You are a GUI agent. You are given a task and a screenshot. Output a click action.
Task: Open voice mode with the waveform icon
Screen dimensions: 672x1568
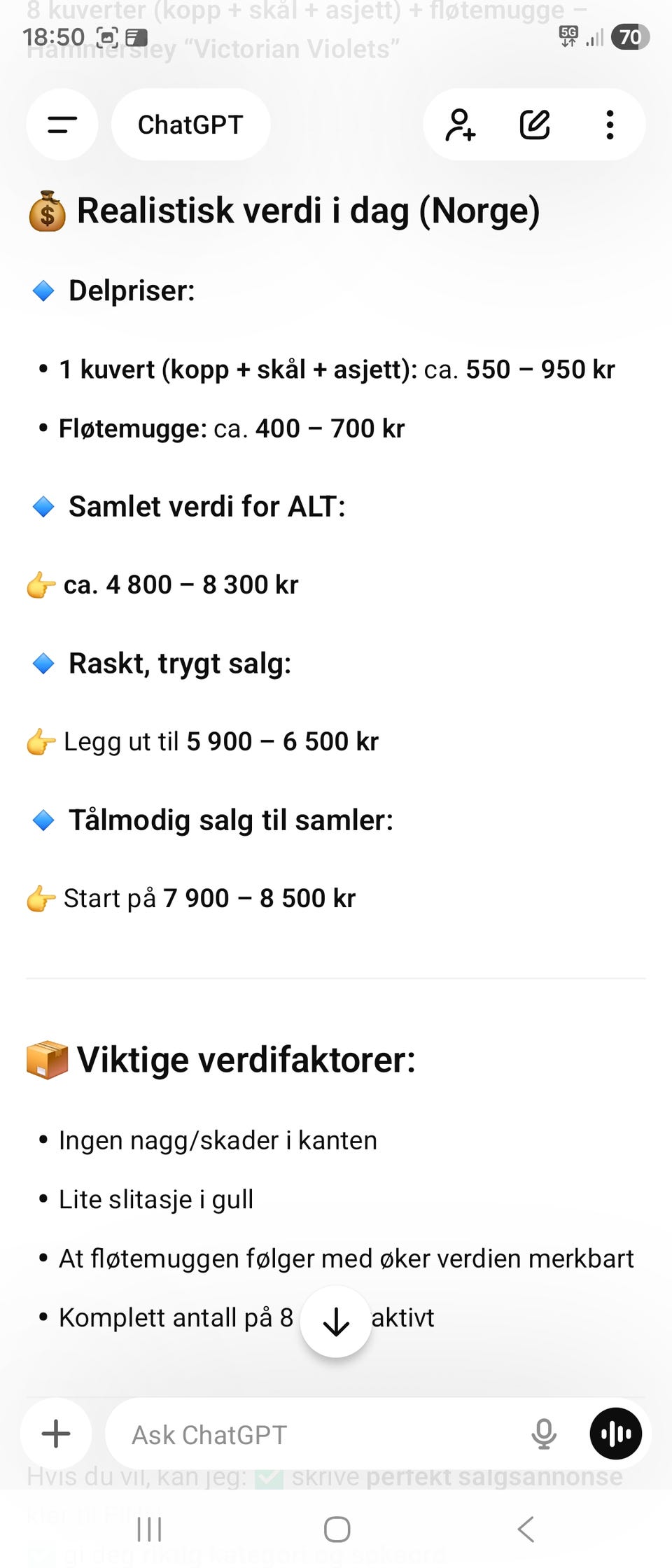pyautogui.click(x=615, y=1434)
